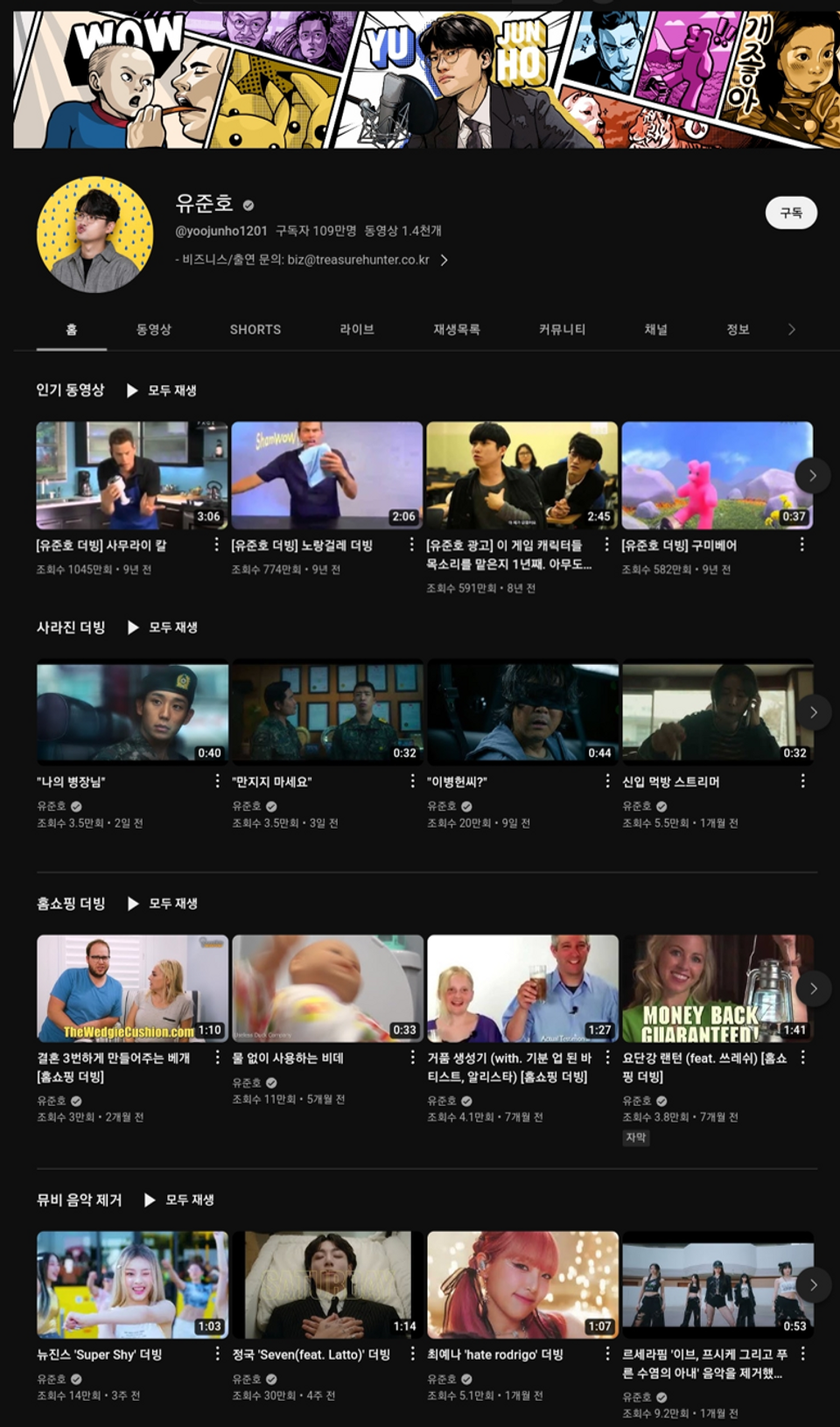Open the 신입 먹방 스트리머 video
The image size is (840, 1427).
717,712
